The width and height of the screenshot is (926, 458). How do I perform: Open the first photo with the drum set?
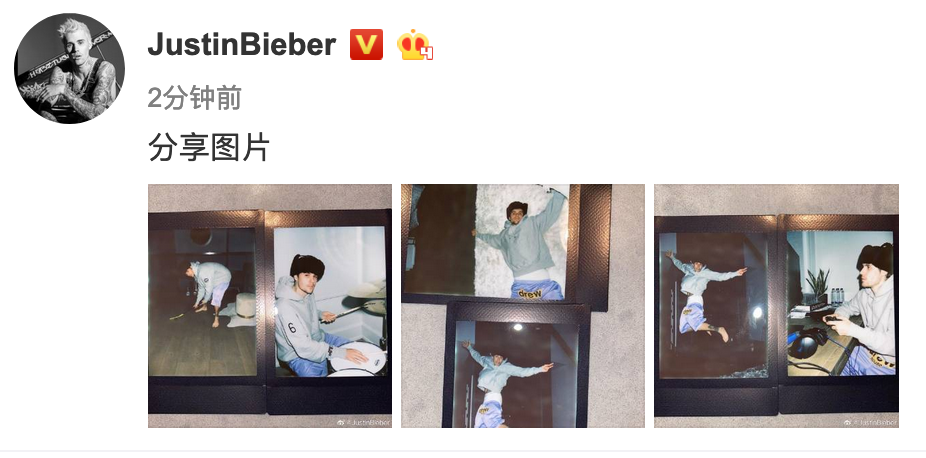[270, 306]
